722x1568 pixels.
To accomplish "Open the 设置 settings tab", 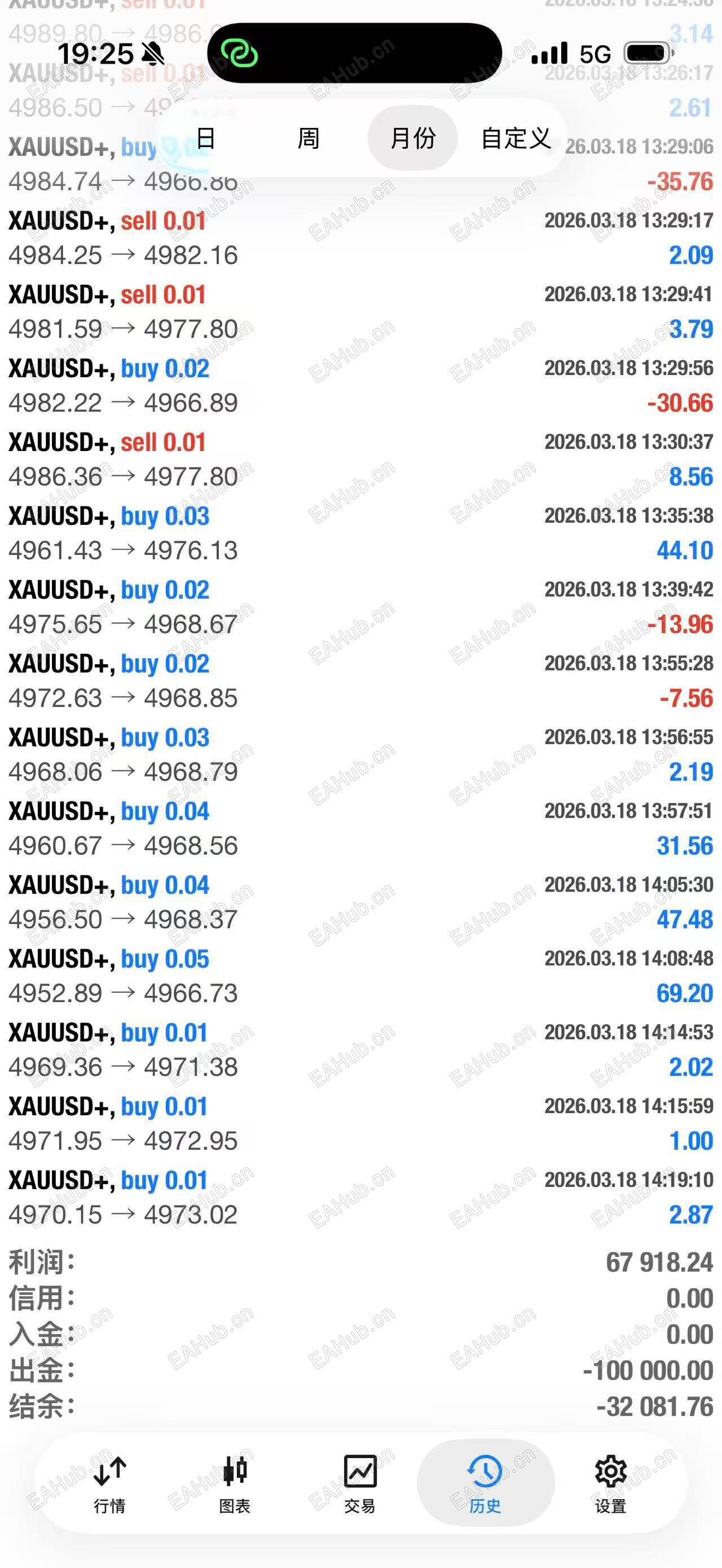I will point(610,1484).
